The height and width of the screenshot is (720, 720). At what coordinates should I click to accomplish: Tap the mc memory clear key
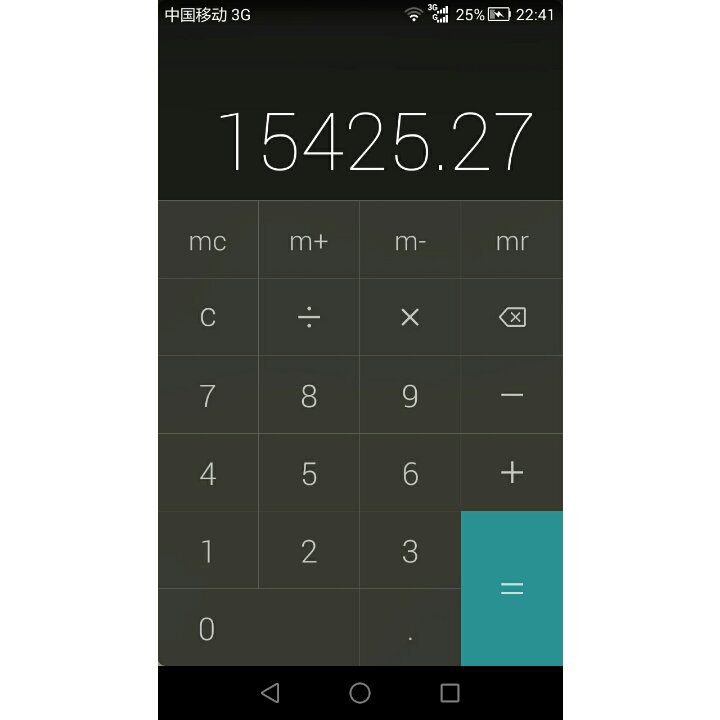pos(208,241)
